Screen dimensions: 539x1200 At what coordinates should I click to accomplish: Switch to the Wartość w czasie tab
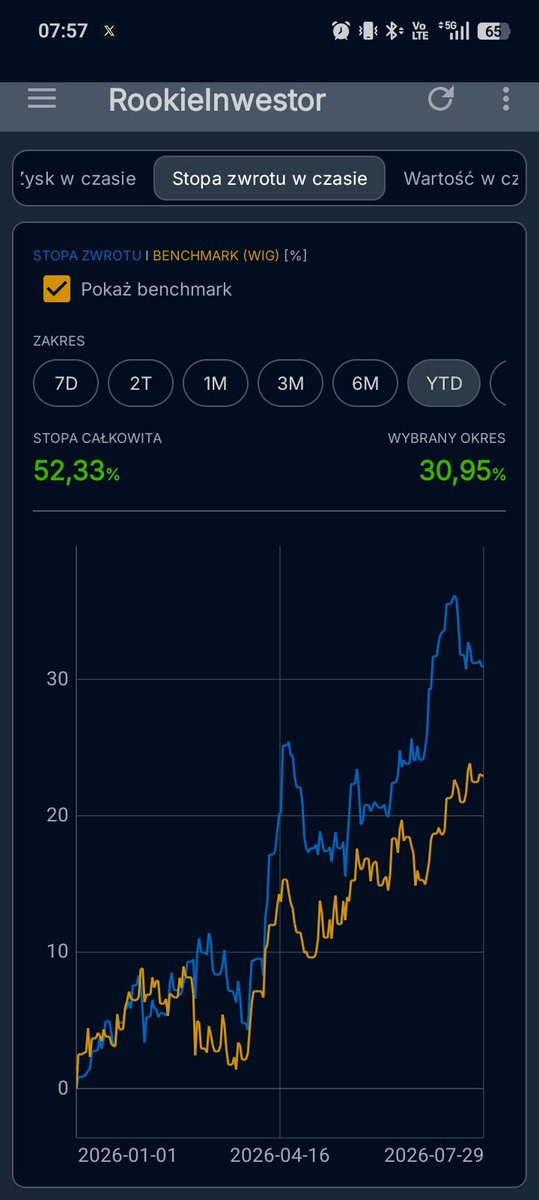coord(458,179)
